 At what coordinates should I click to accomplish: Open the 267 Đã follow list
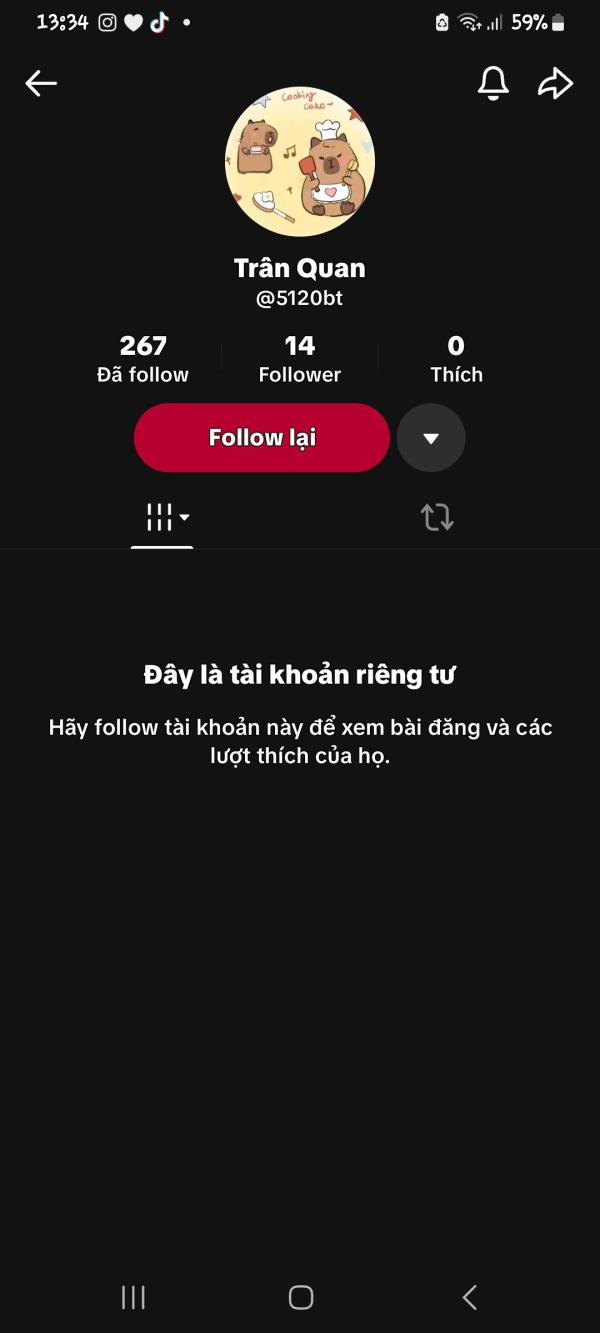coord(143,359)
